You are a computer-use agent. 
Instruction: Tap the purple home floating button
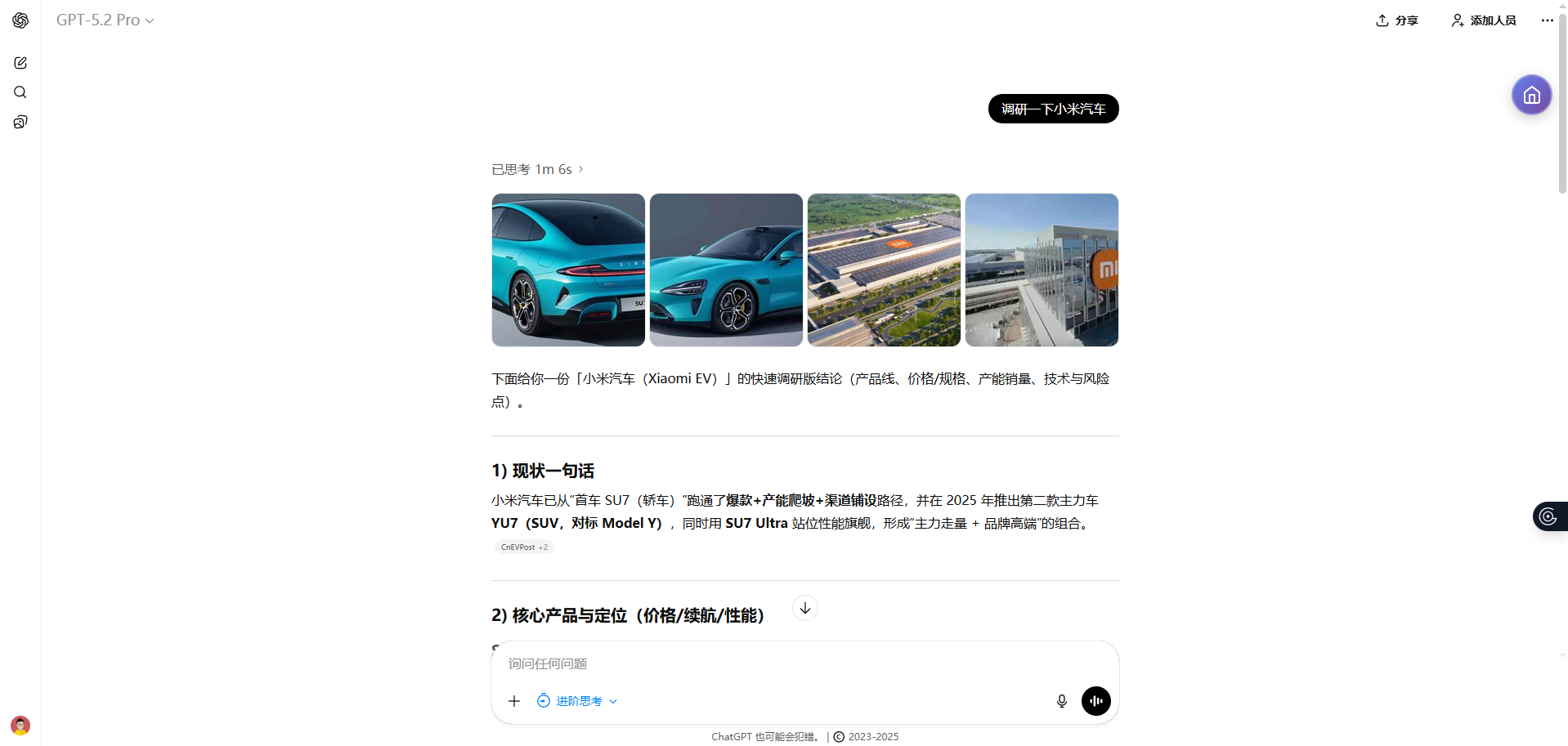point(1531,95)
